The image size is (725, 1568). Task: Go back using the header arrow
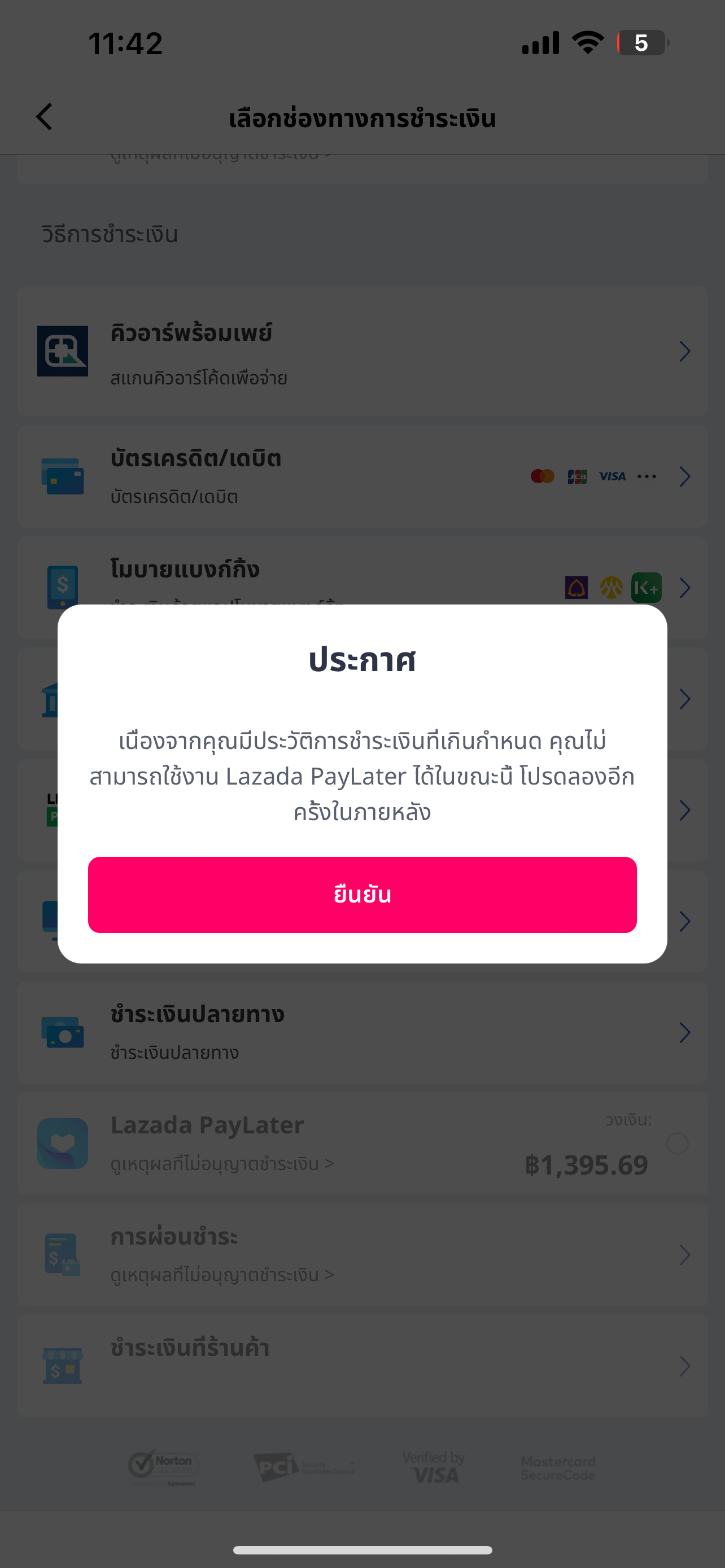45,117
